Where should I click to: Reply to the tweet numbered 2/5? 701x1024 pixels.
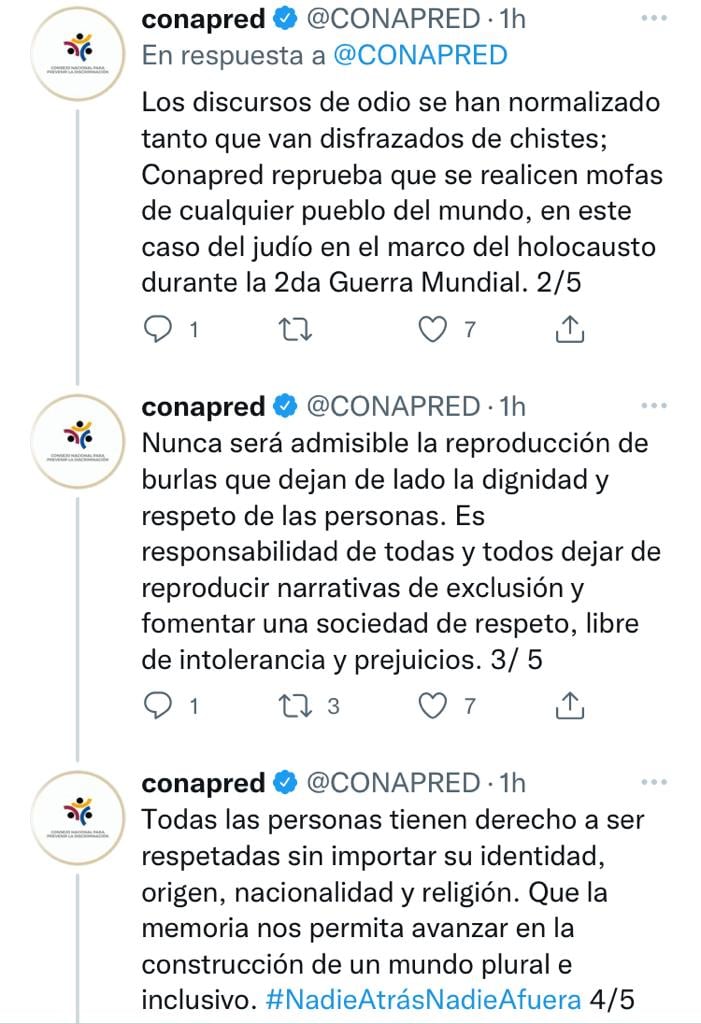pyautogui.click(x=158, y=329)
